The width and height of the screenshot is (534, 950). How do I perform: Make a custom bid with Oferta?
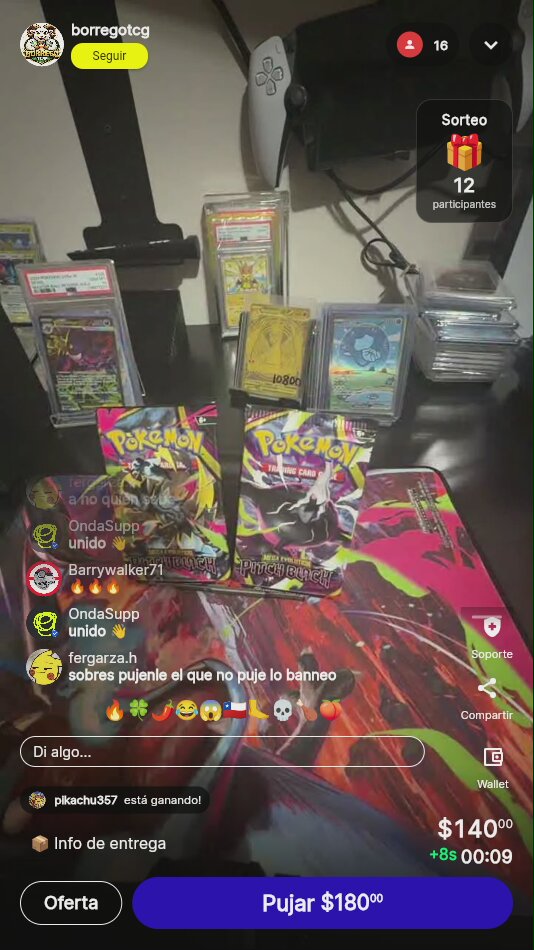71,903
